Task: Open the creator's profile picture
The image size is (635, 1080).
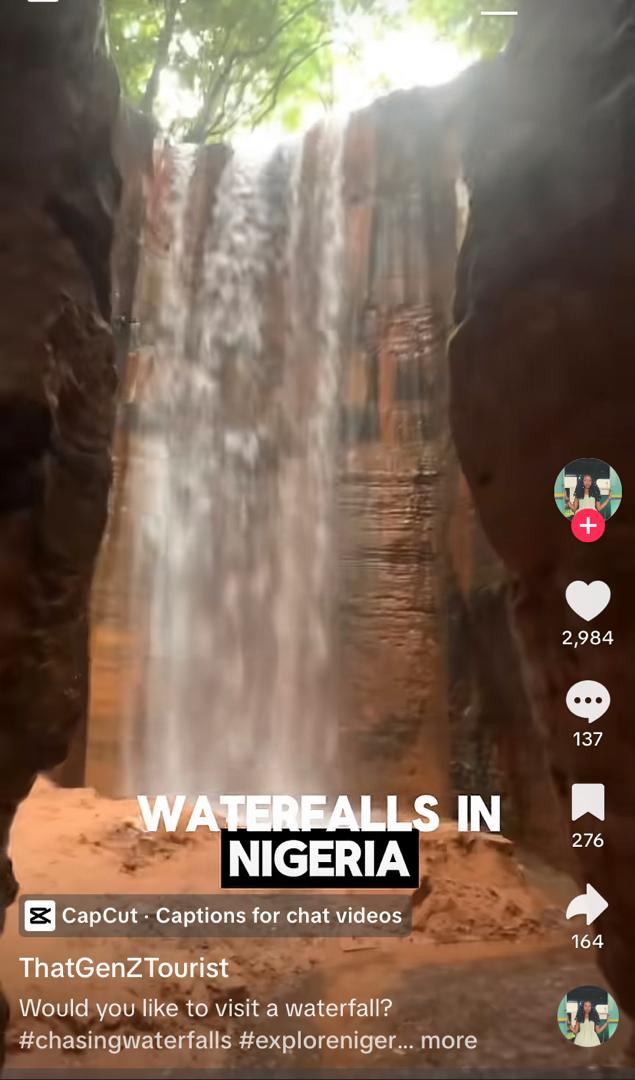Action: pyautogui.click(x=588, y=490)
